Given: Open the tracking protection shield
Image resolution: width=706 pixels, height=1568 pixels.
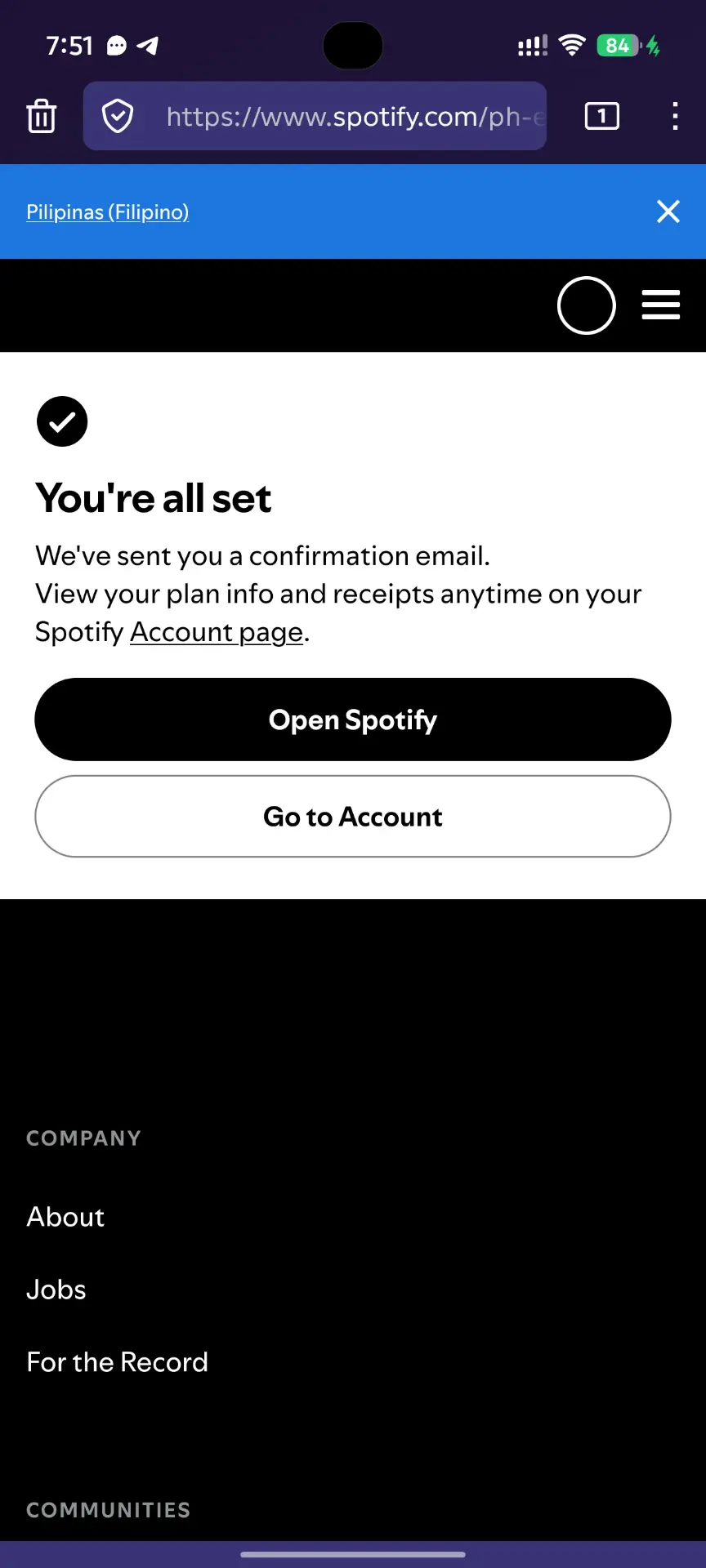Looking at the screenshot, I should (x=118, y=116).
